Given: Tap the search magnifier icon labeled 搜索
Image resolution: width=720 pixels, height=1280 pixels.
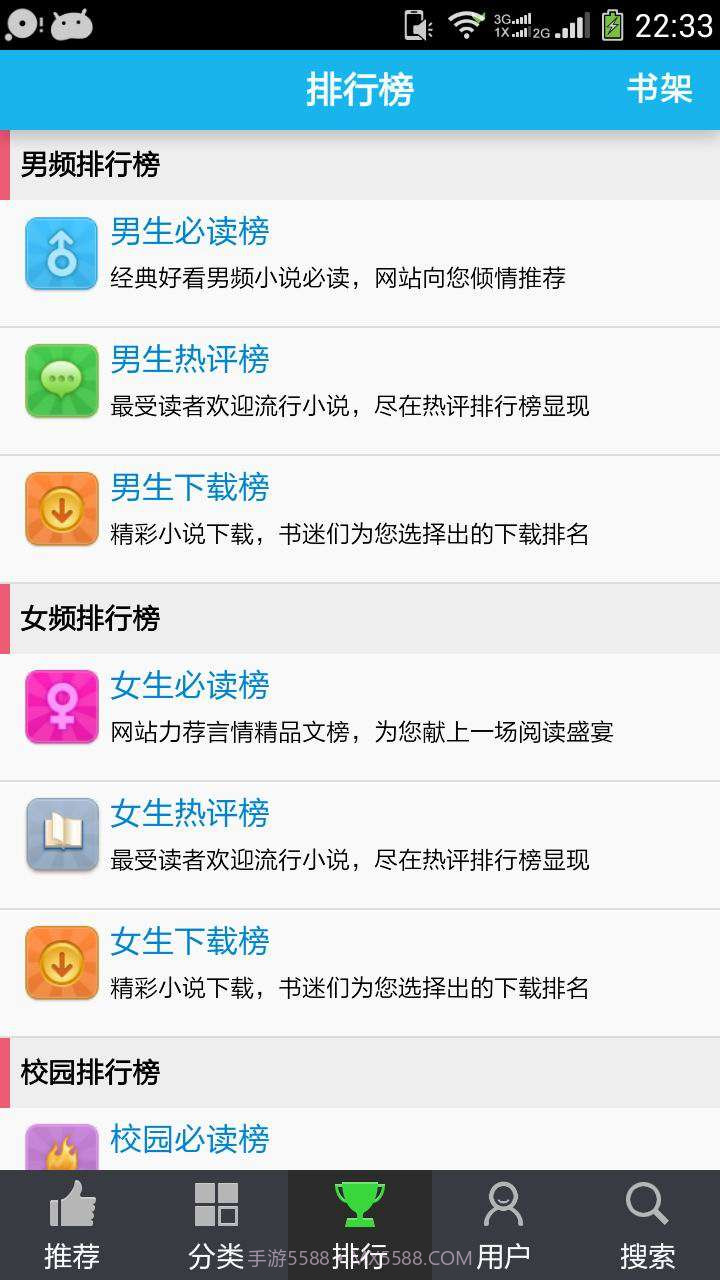Looking at the screenshot, I should click(647, 1207).
